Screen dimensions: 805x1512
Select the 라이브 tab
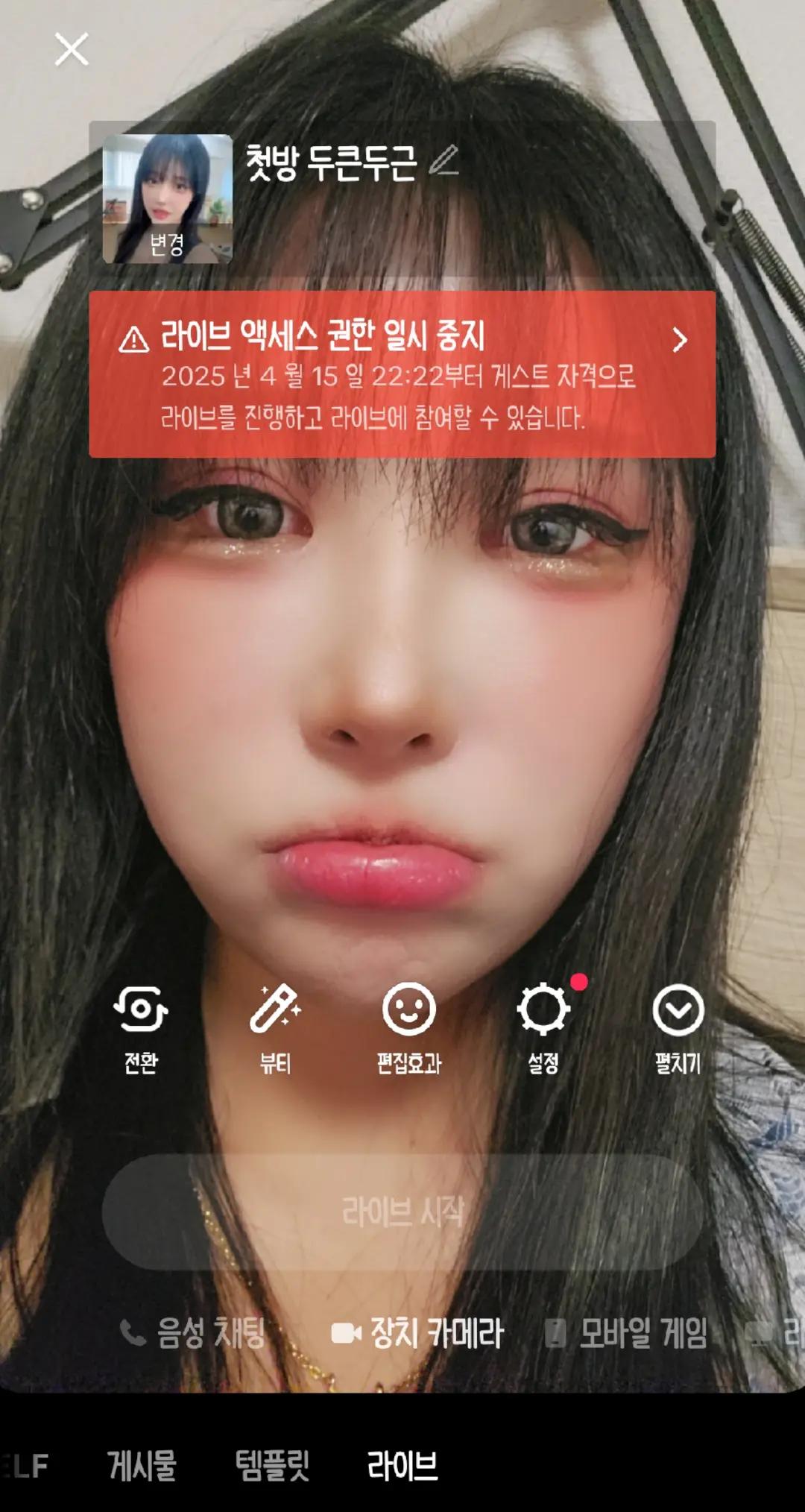click(402, 1465)
